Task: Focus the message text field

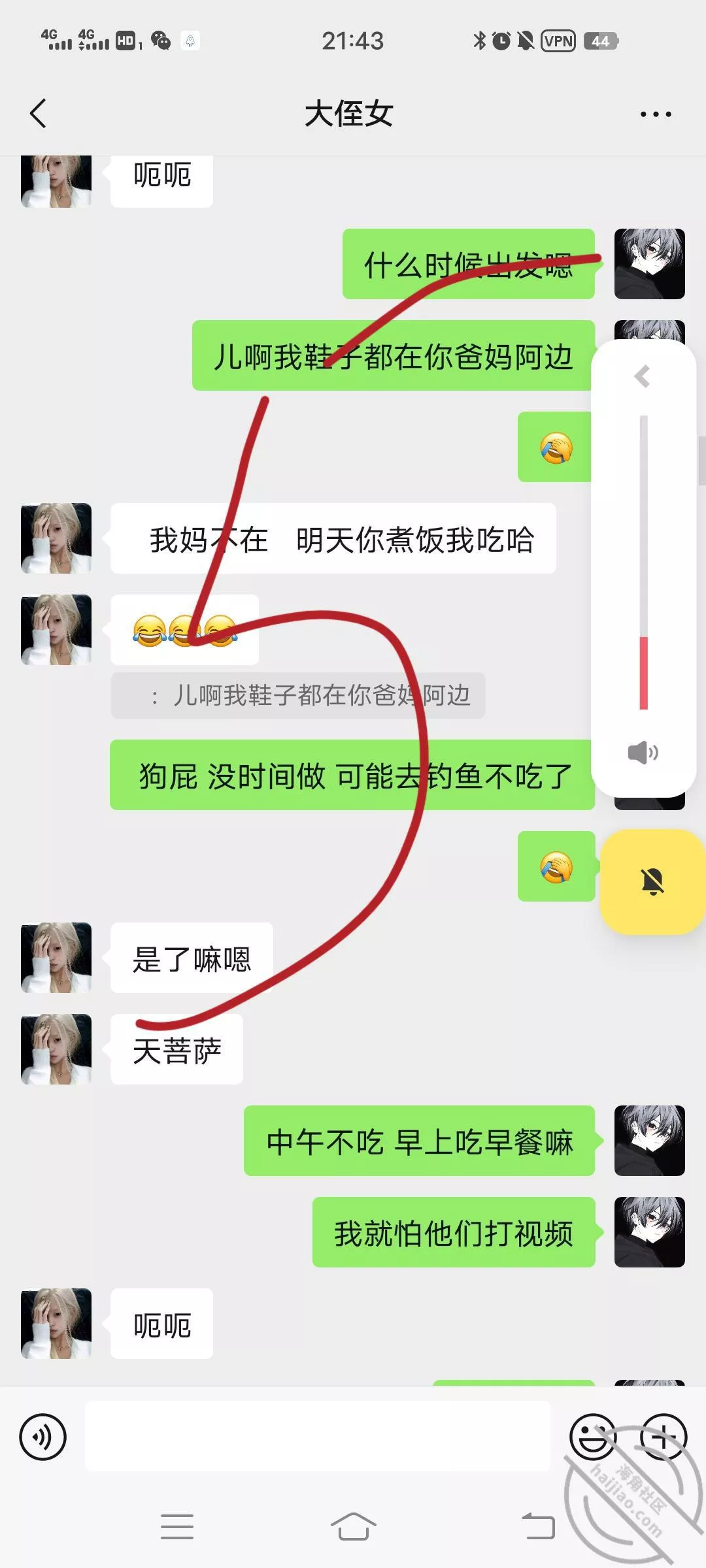Action: 317,1437
